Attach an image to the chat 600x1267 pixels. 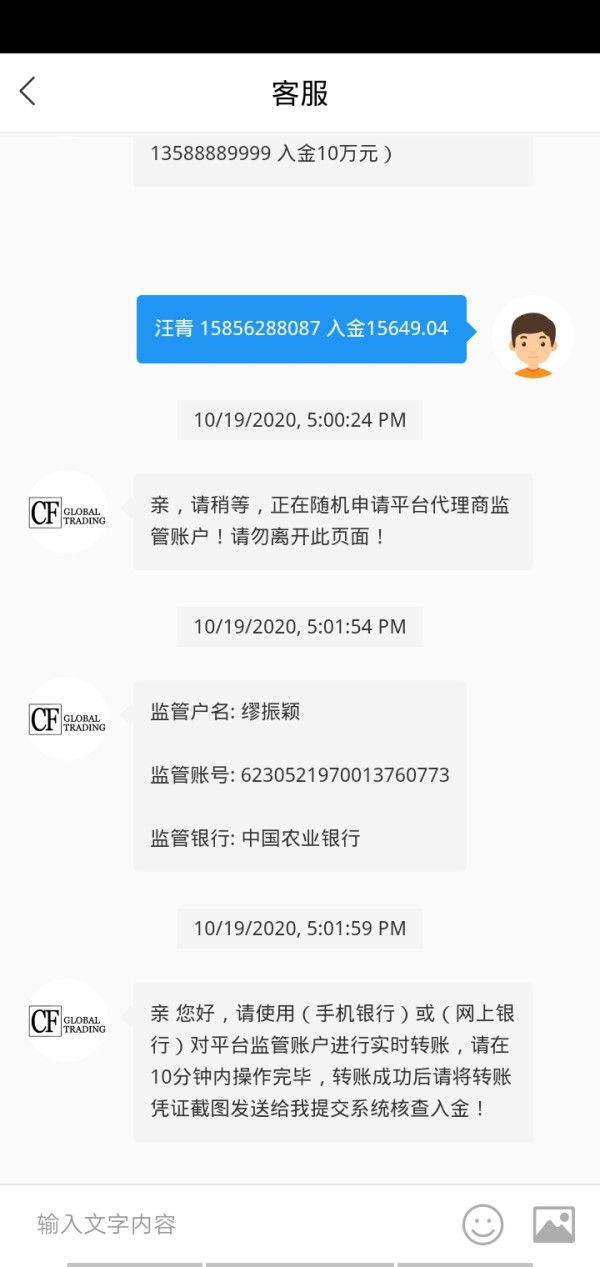tap(554, 1224)
